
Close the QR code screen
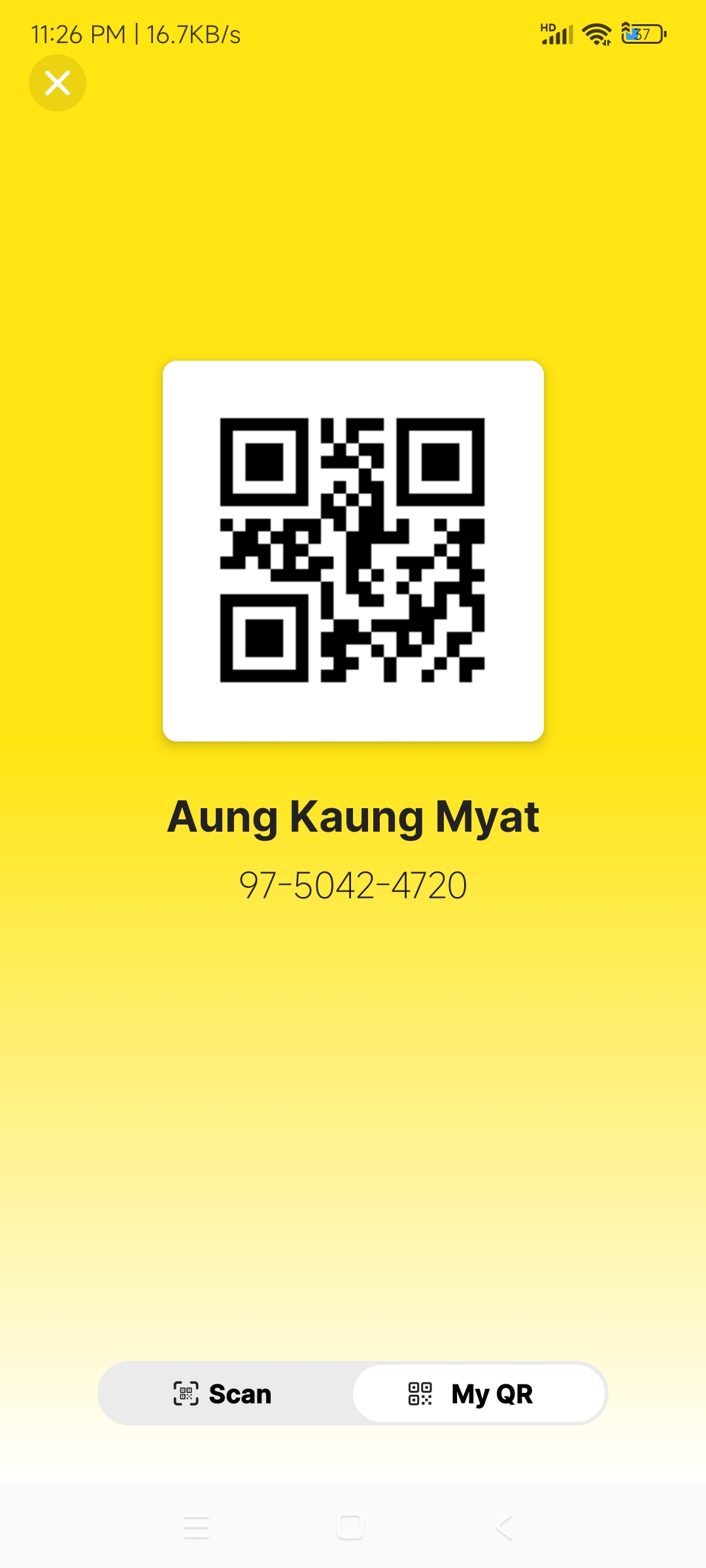(x=58, y=83)
